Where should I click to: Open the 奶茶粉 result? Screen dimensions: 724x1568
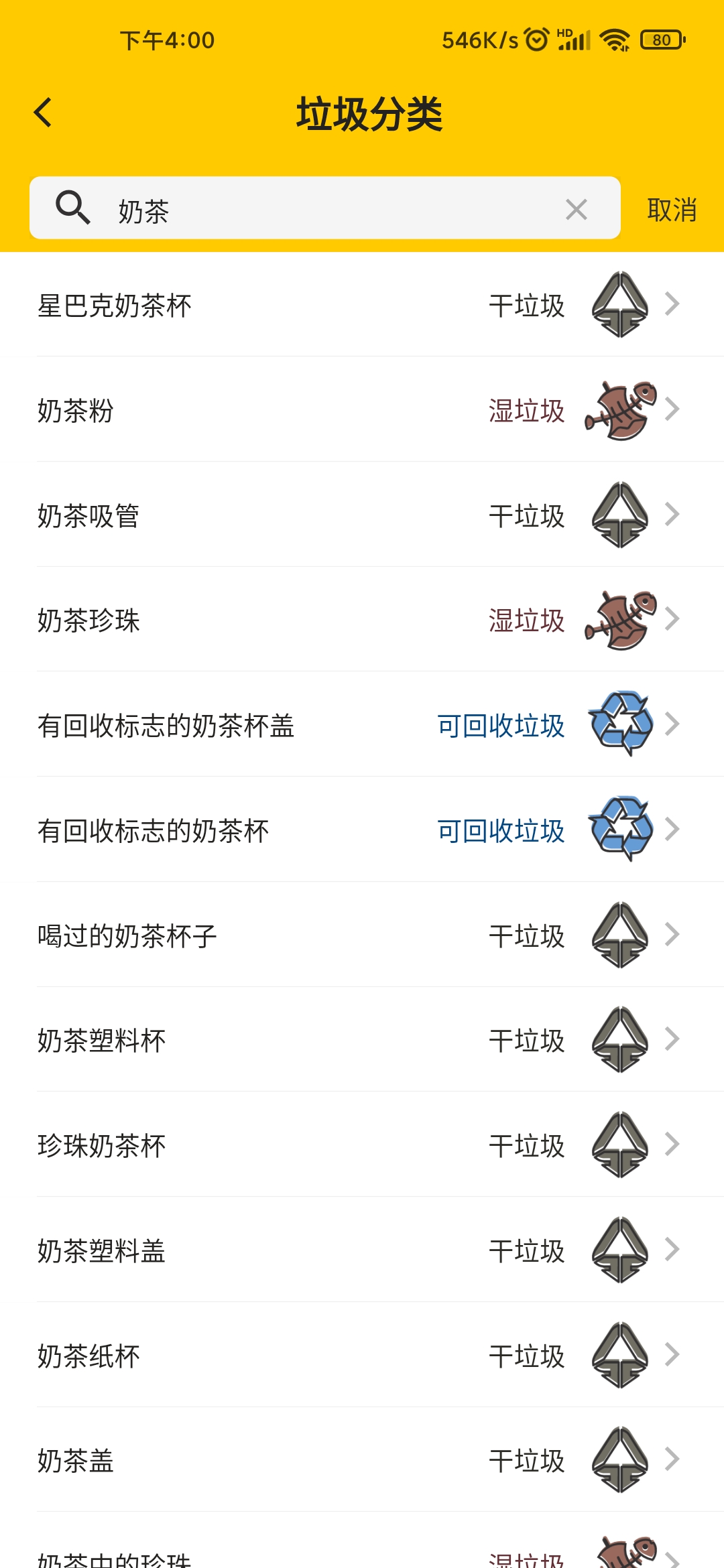(362, 409)
